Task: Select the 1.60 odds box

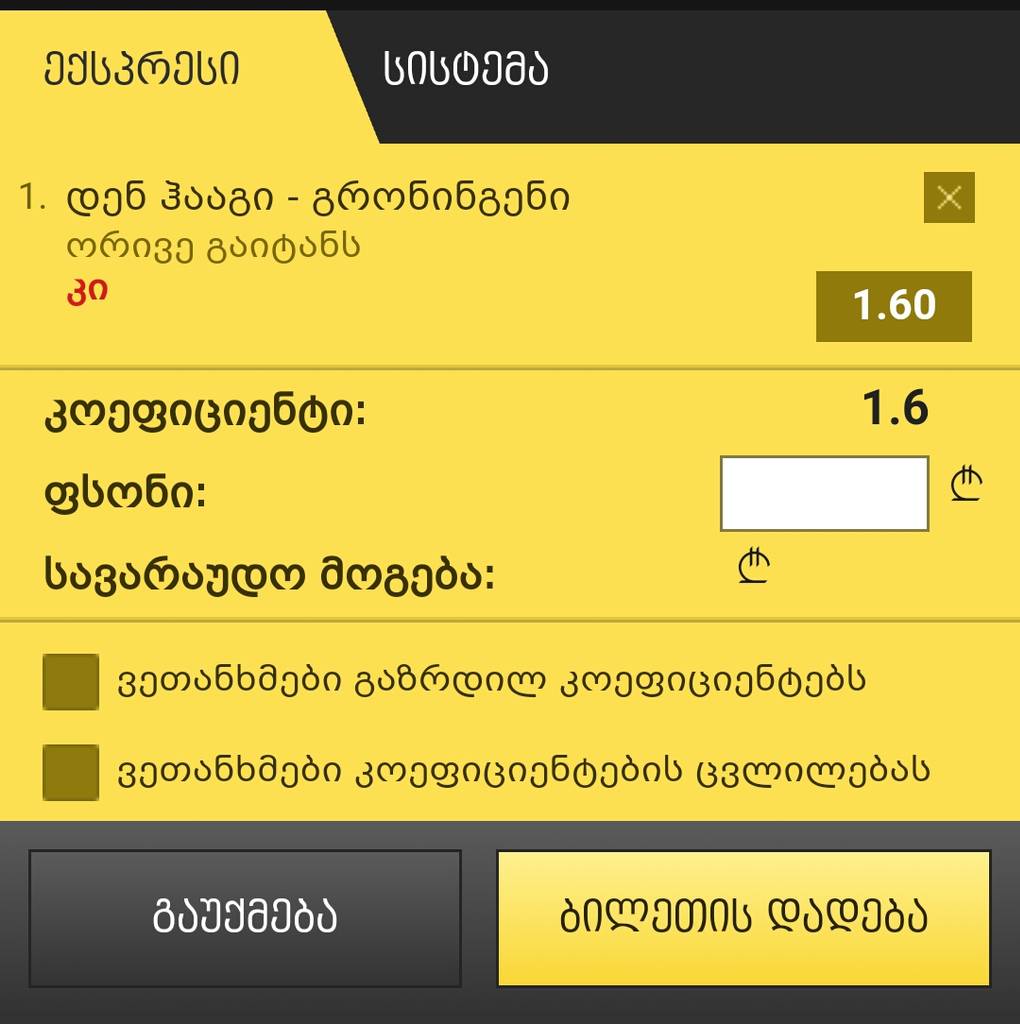Action: [x=893, y=306]
